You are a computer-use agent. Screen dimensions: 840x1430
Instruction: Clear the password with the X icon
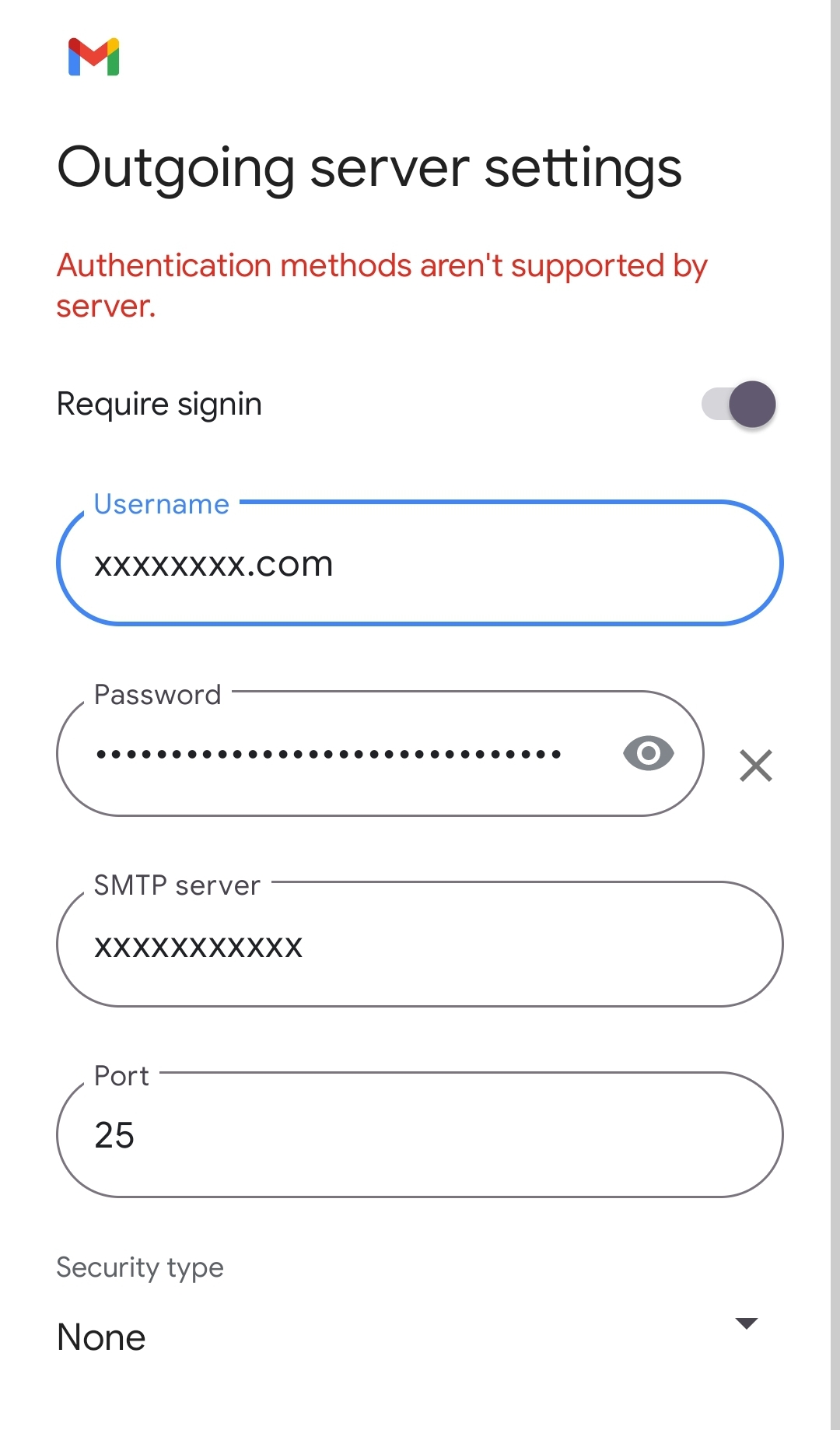pos(756,766)
